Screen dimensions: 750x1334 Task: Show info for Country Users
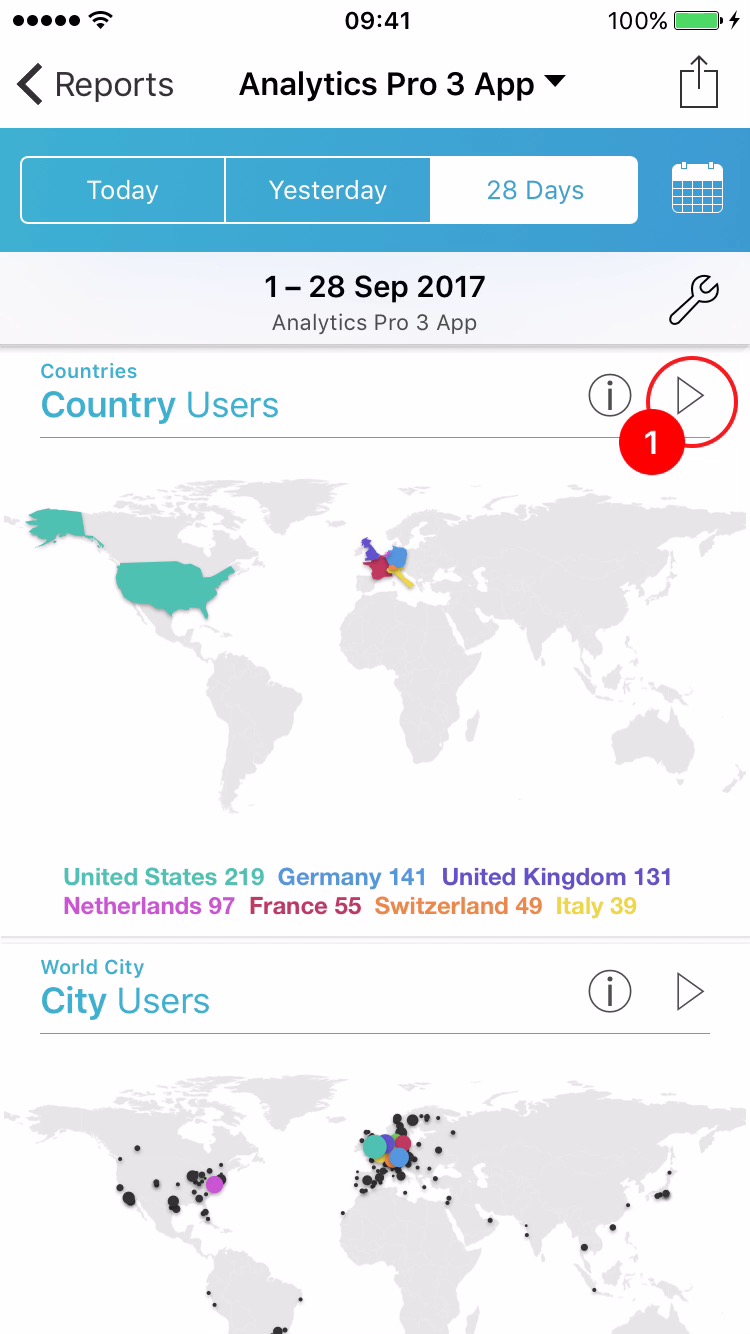coord(610,397)
